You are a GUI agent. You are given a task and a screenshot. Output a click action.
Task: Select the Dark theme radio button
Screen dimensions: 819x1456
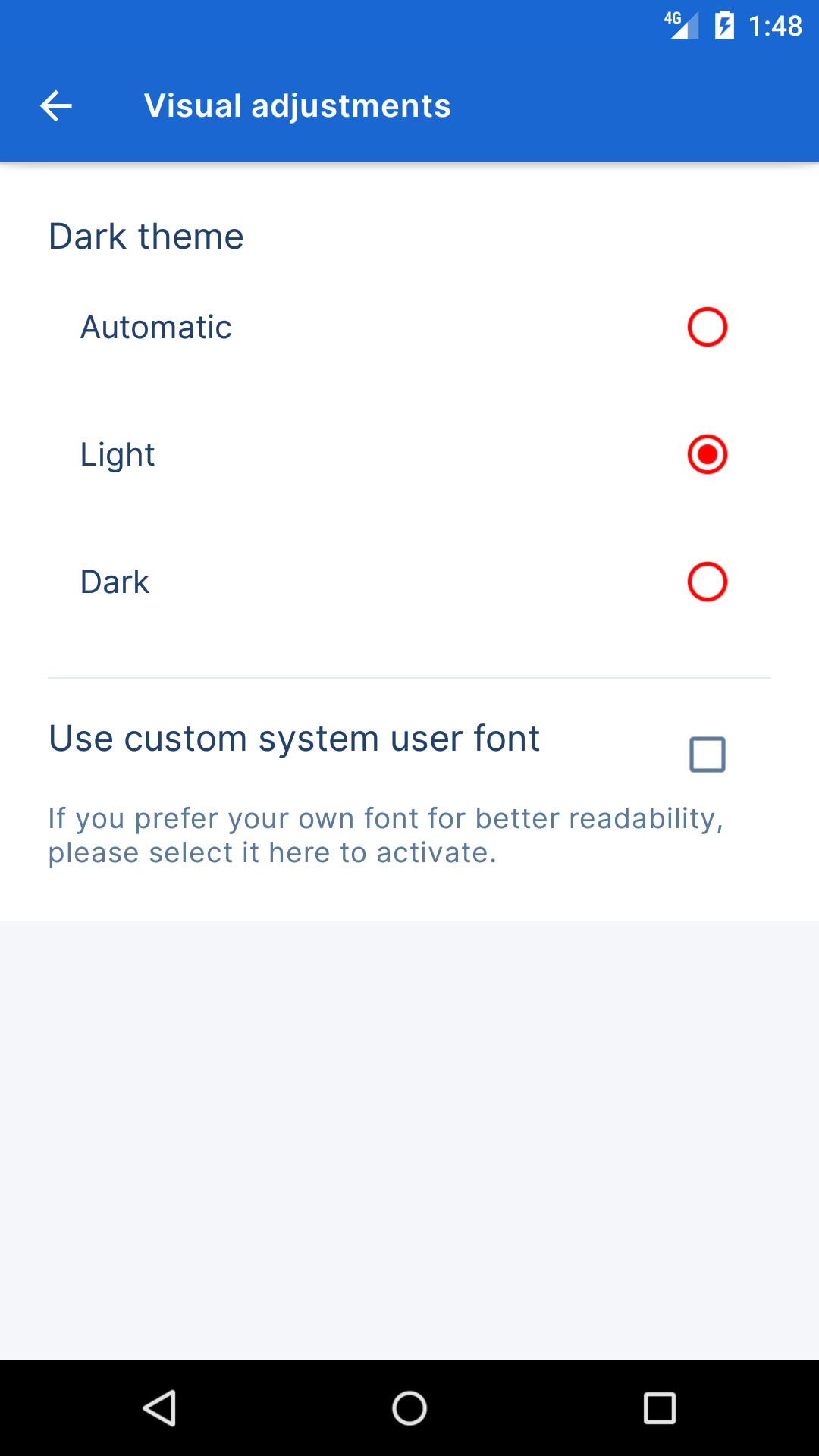(707, 582)
